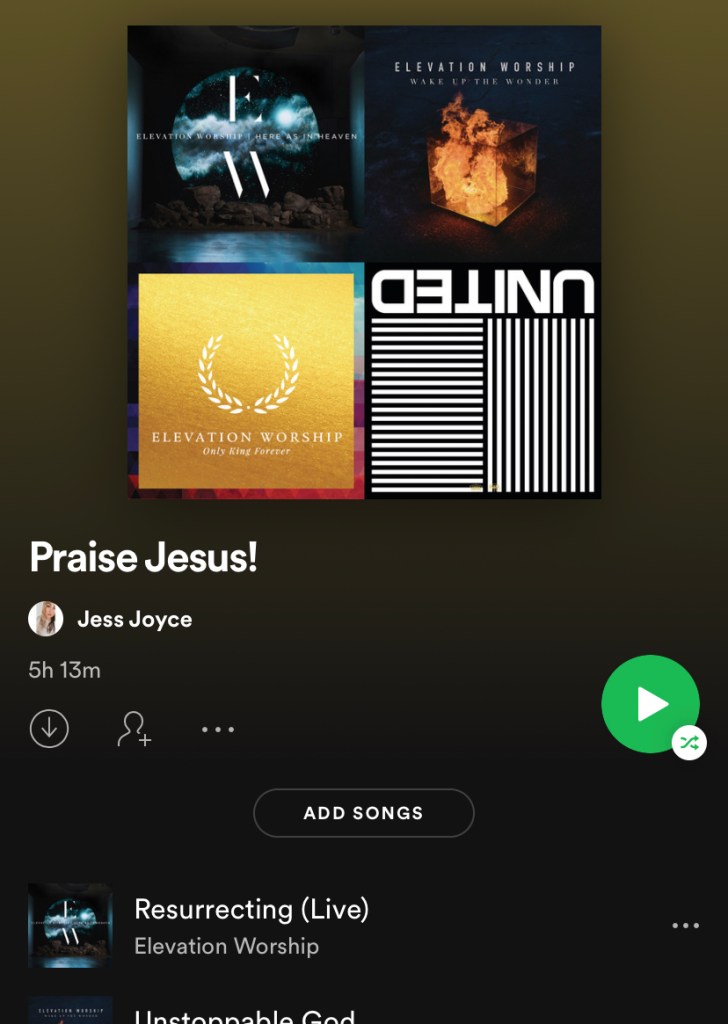Open the playlist's more options menu
This screenshot has height=1024, width=728.
click(217, 729)
